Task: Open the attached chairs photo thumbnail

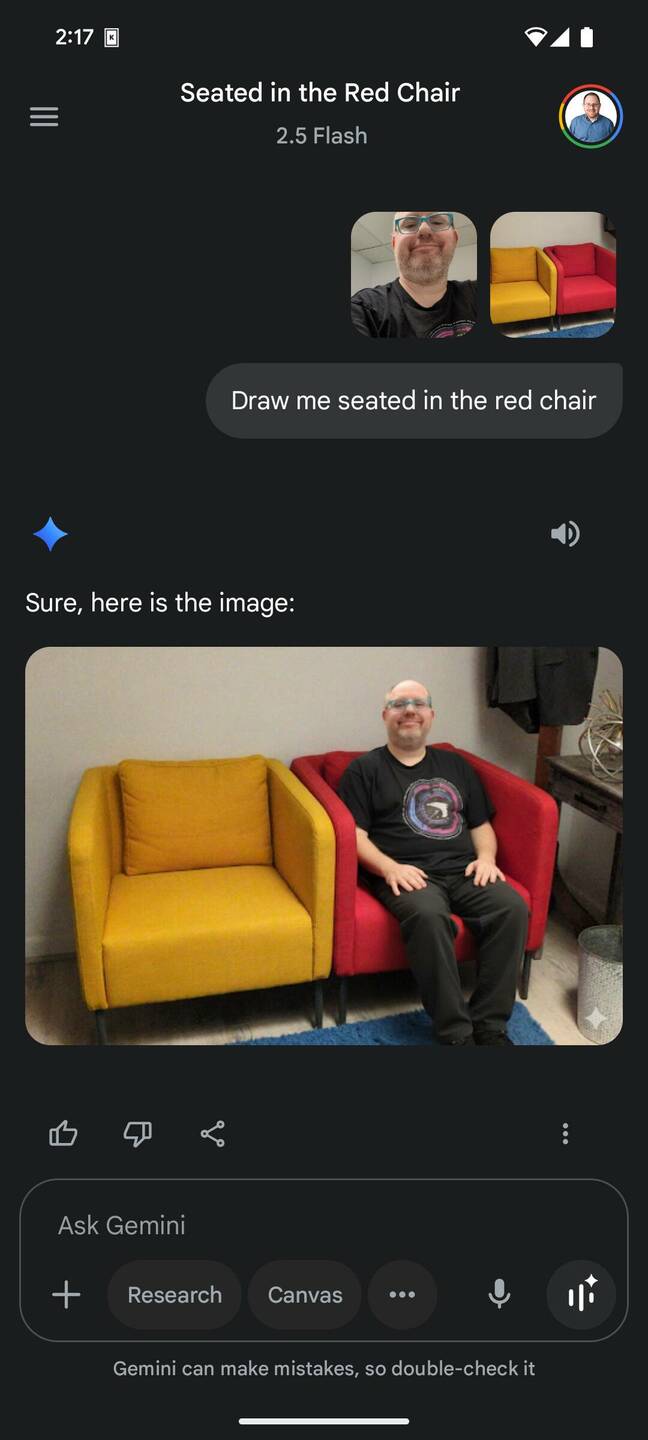Action: pyautogui.click(x=553, y=274)
